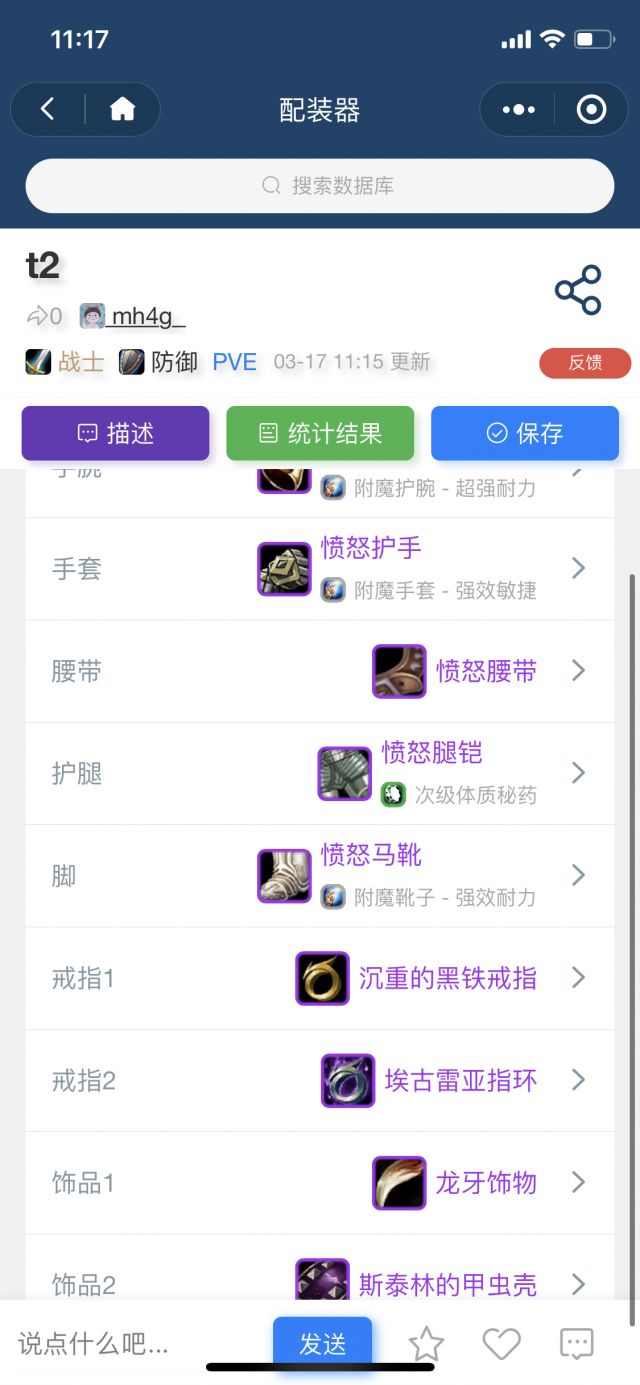Tap the red 反馈 feedback button
The height and width of the screenshot is (1385, 640).
coord(585,363)
